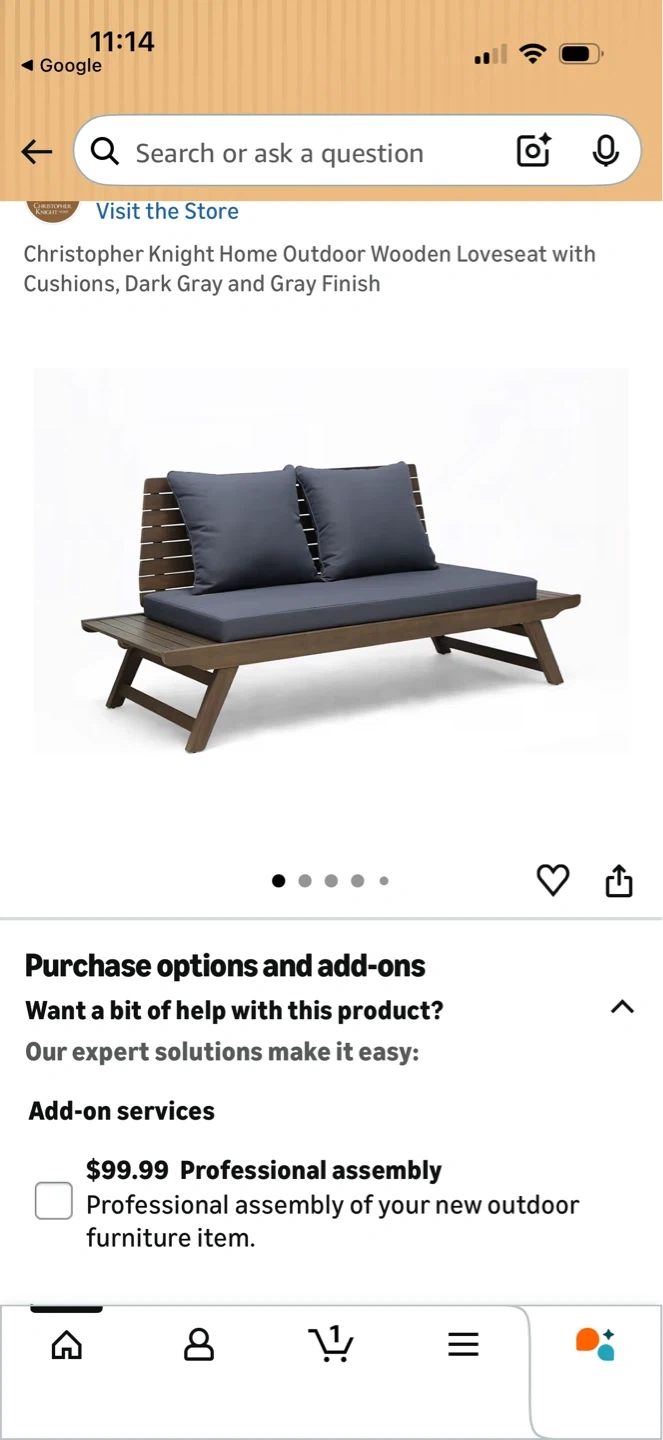The height and width of the screenshot is (1440, 663).
Task: Return to Google via status bar link
Action: click(x=62, y=66)
